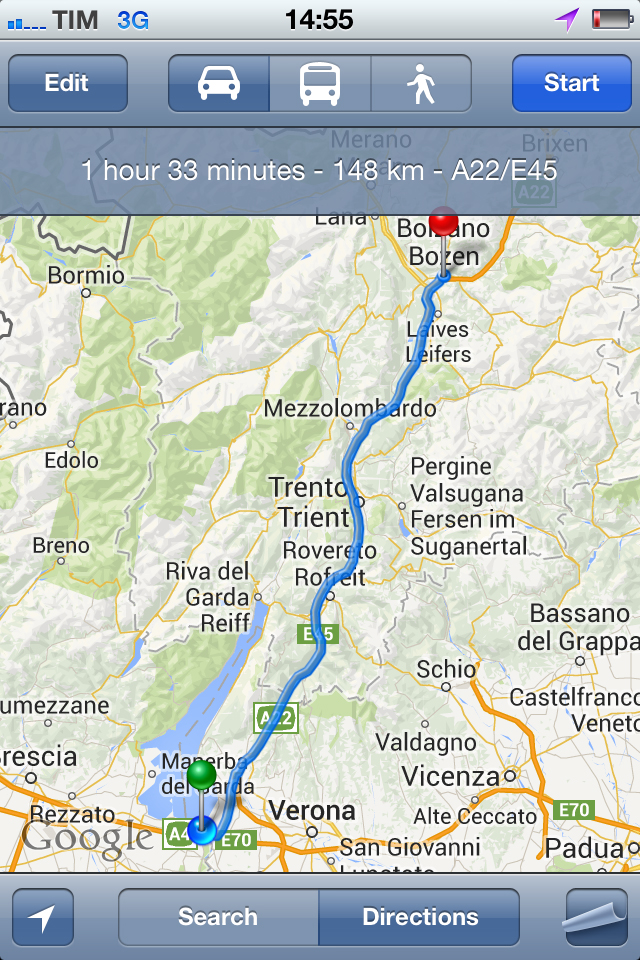Center map on current location arrow

click(x=43, y=917)
